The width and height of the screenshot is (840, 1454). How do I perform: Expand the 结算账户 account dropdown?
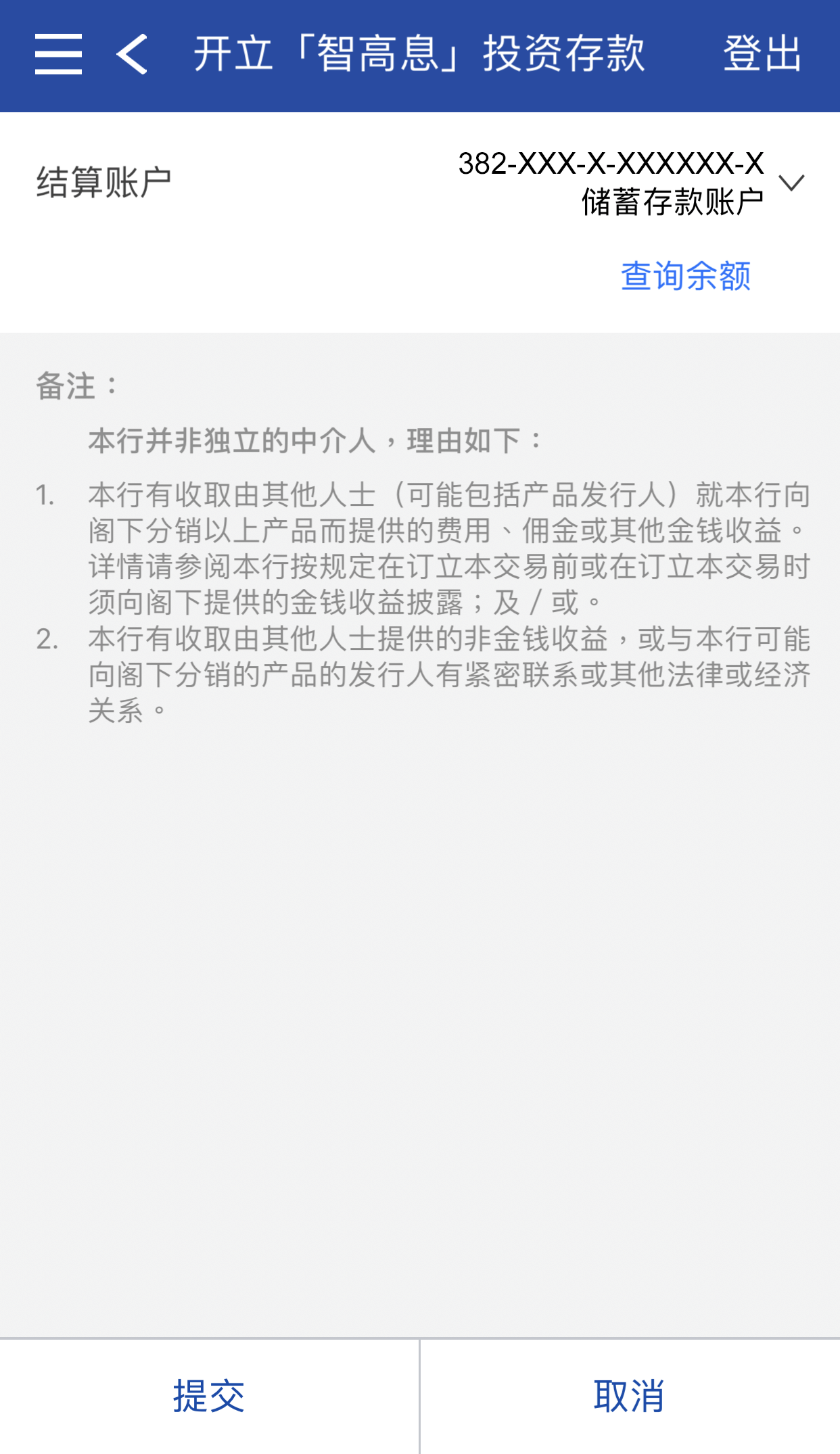(x=791, y=183)
